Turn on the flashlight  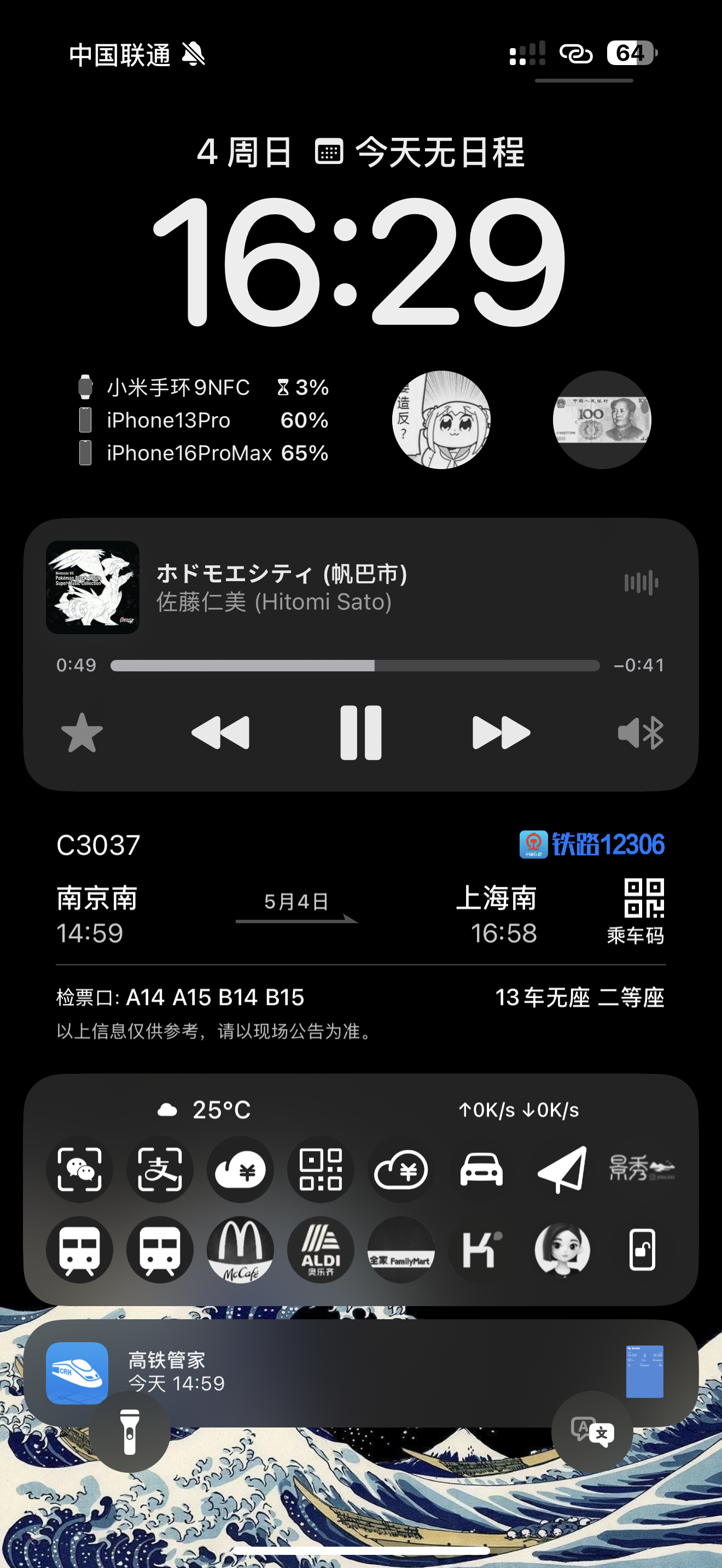130,1432
